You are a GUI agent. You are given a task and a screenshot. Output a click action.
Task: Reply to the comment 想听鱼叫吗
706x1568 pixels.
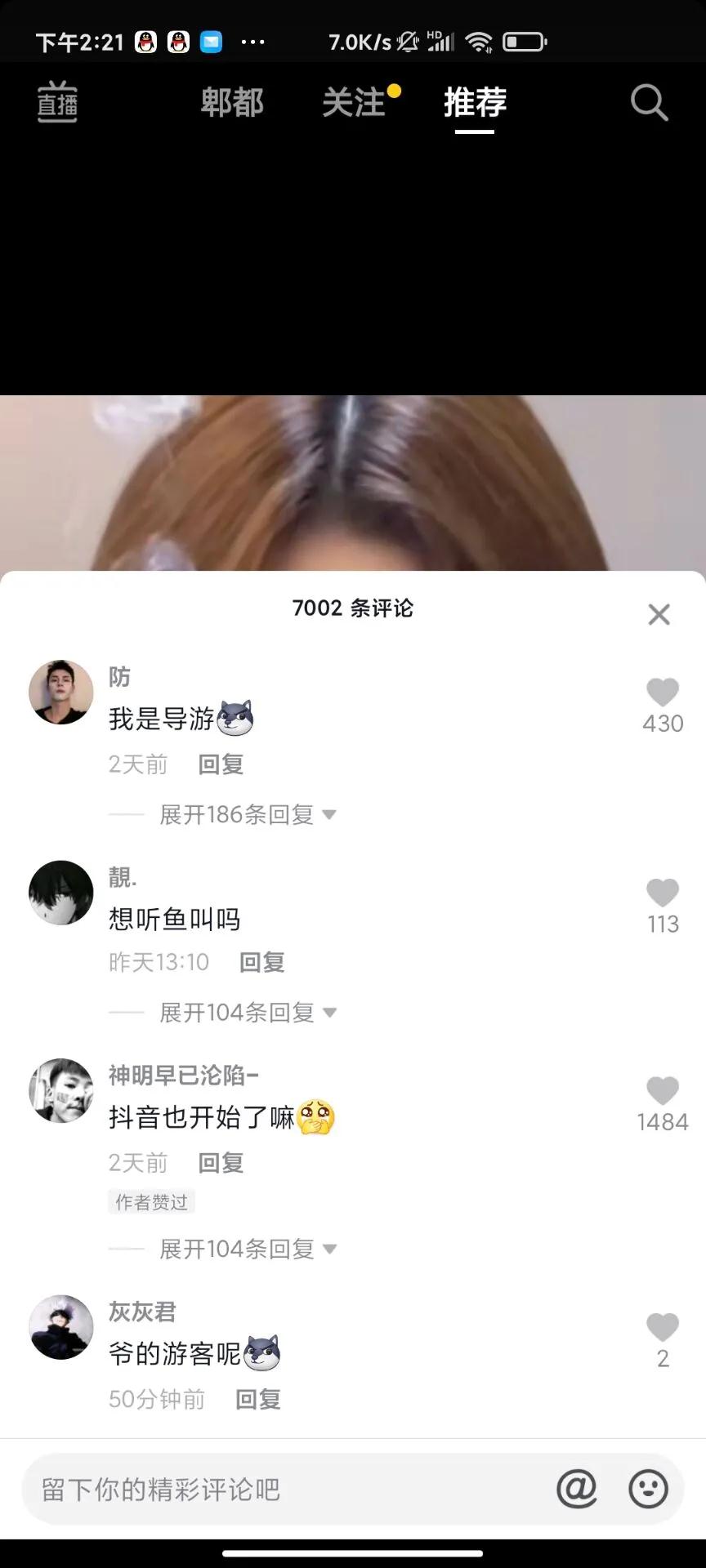[261, 962]
